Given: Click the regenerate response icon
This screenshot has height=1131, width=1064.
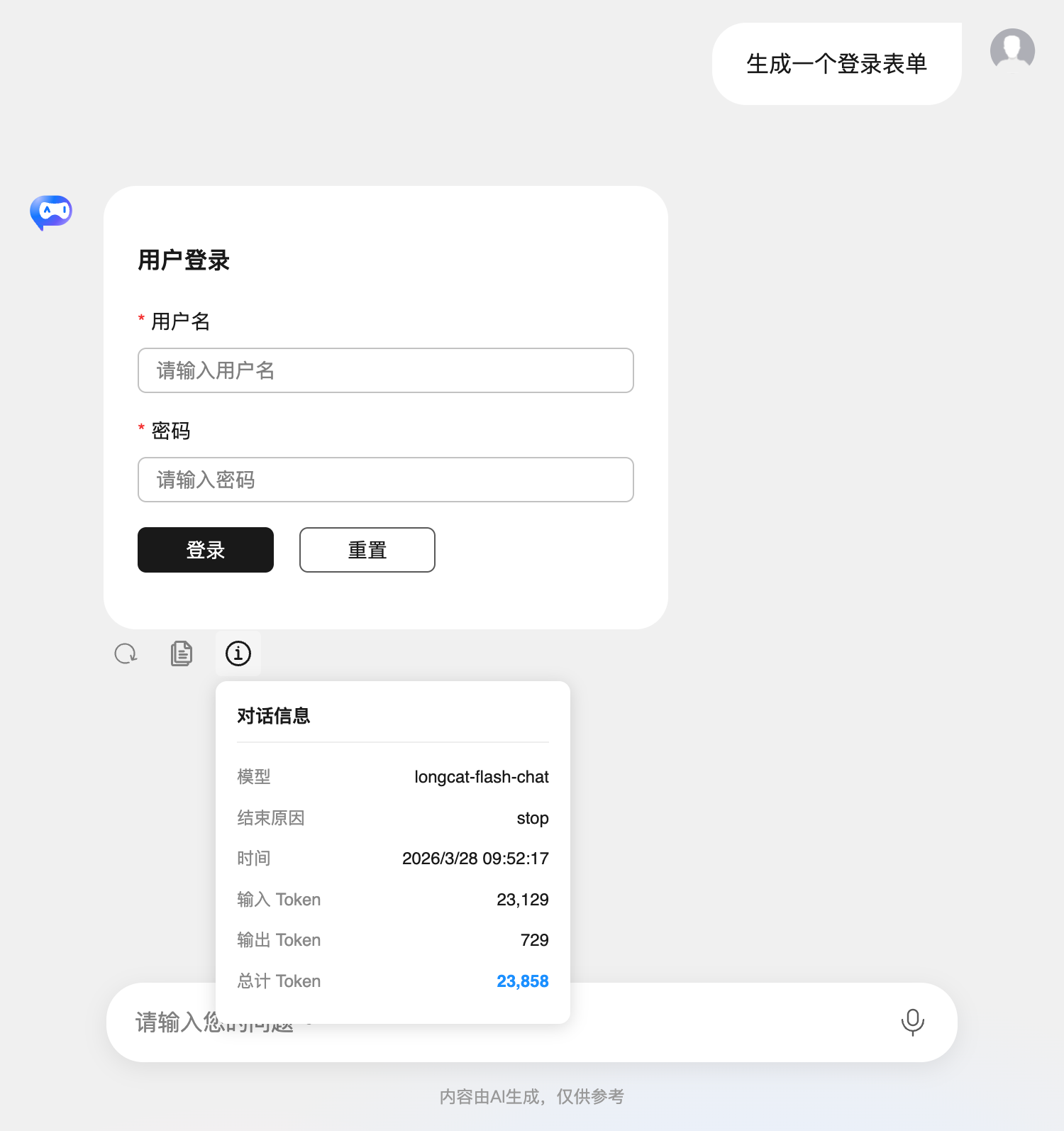Looking at the screenshot, I should click(125, 653).
